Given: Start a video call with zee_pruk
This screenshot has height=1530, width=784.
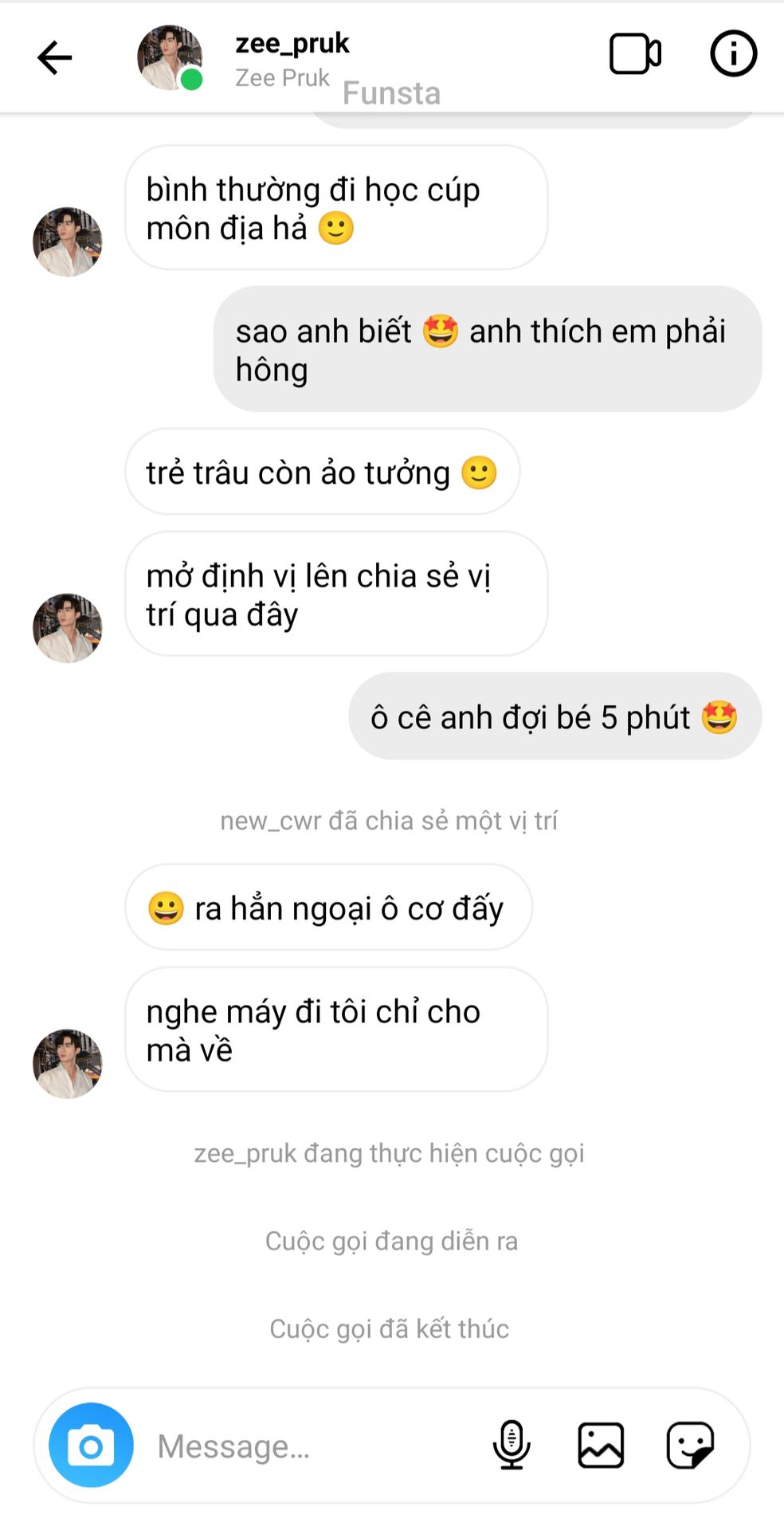Looking at the screenshot, I should (635, 54).
